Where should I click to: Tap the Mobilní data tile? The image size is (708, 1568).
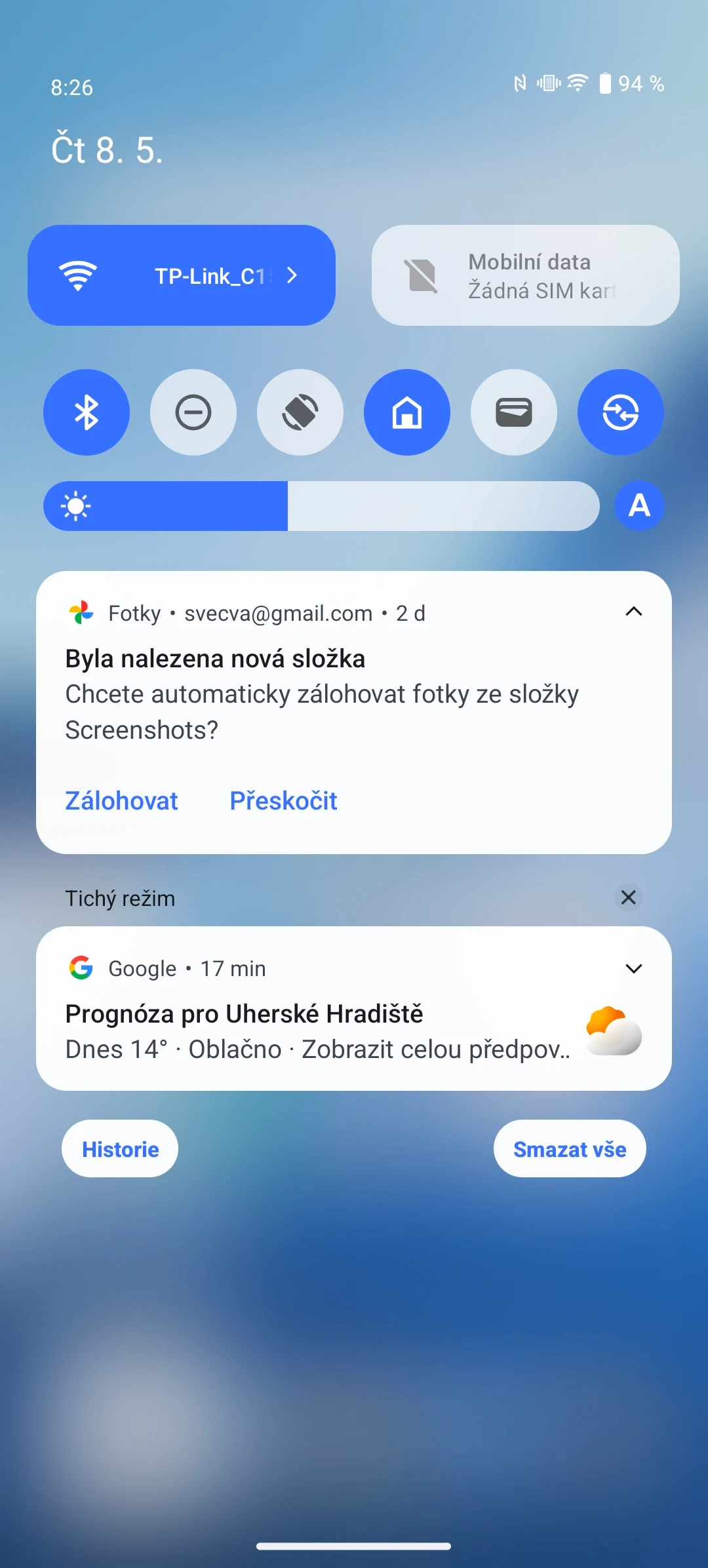click(x=526, y=275)
